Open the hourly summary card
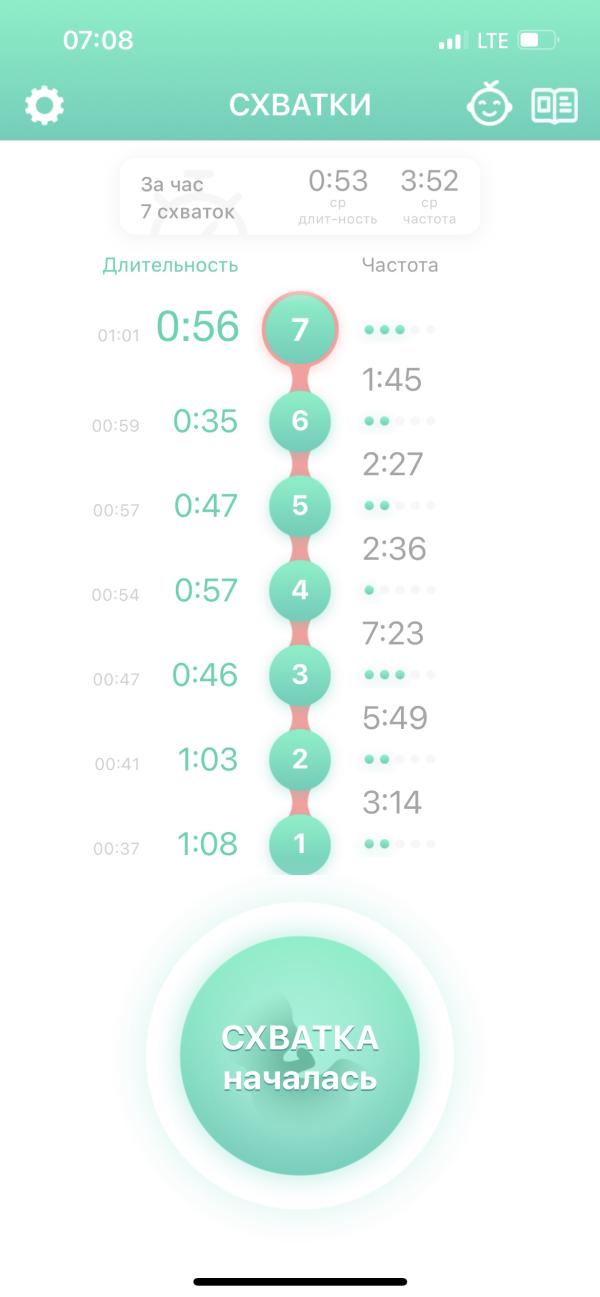Viewport: 600px width, 1297px height. 300,196
